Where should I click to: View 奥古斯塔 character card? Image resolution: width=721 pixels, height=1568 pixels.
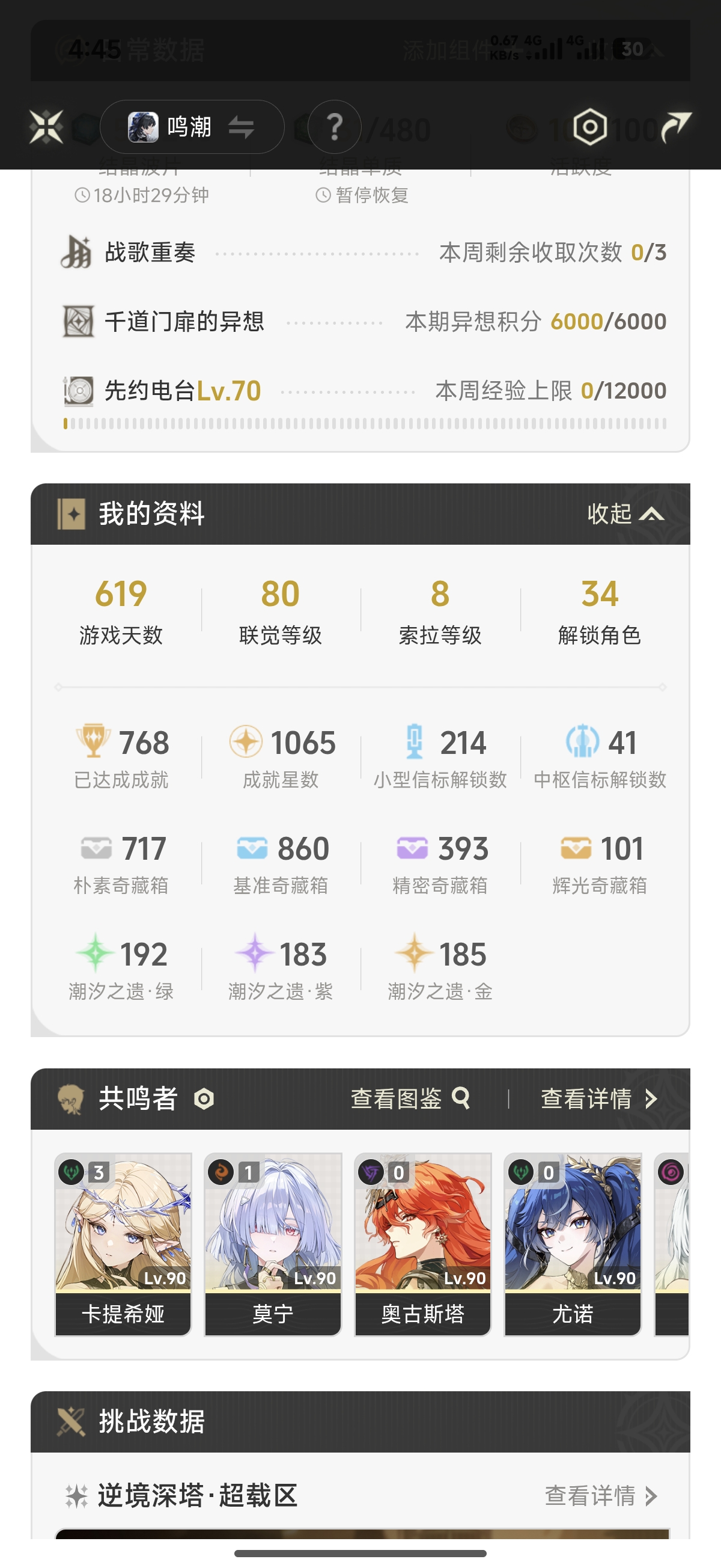tap(423, 1243)
